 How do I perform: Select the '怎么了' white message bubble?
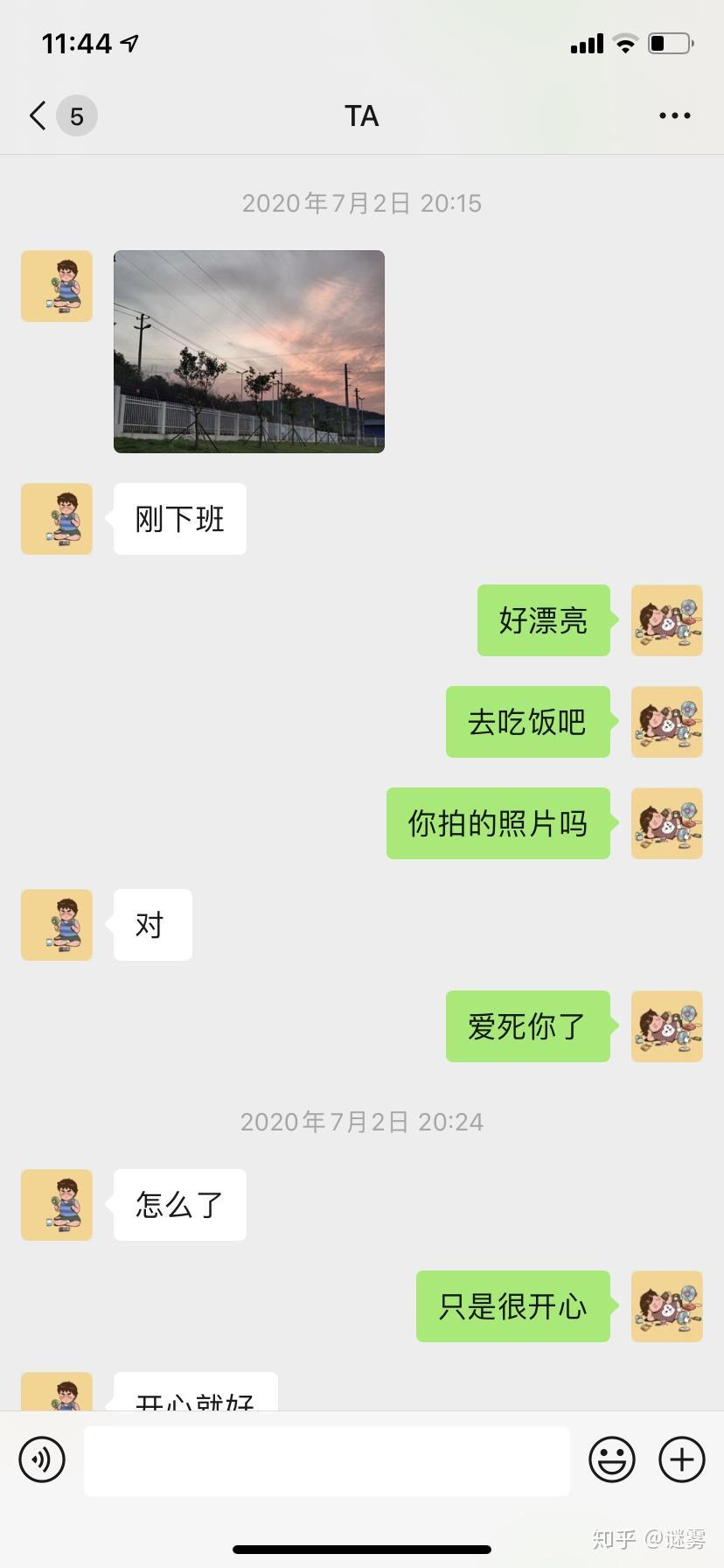coord(179,1205)
